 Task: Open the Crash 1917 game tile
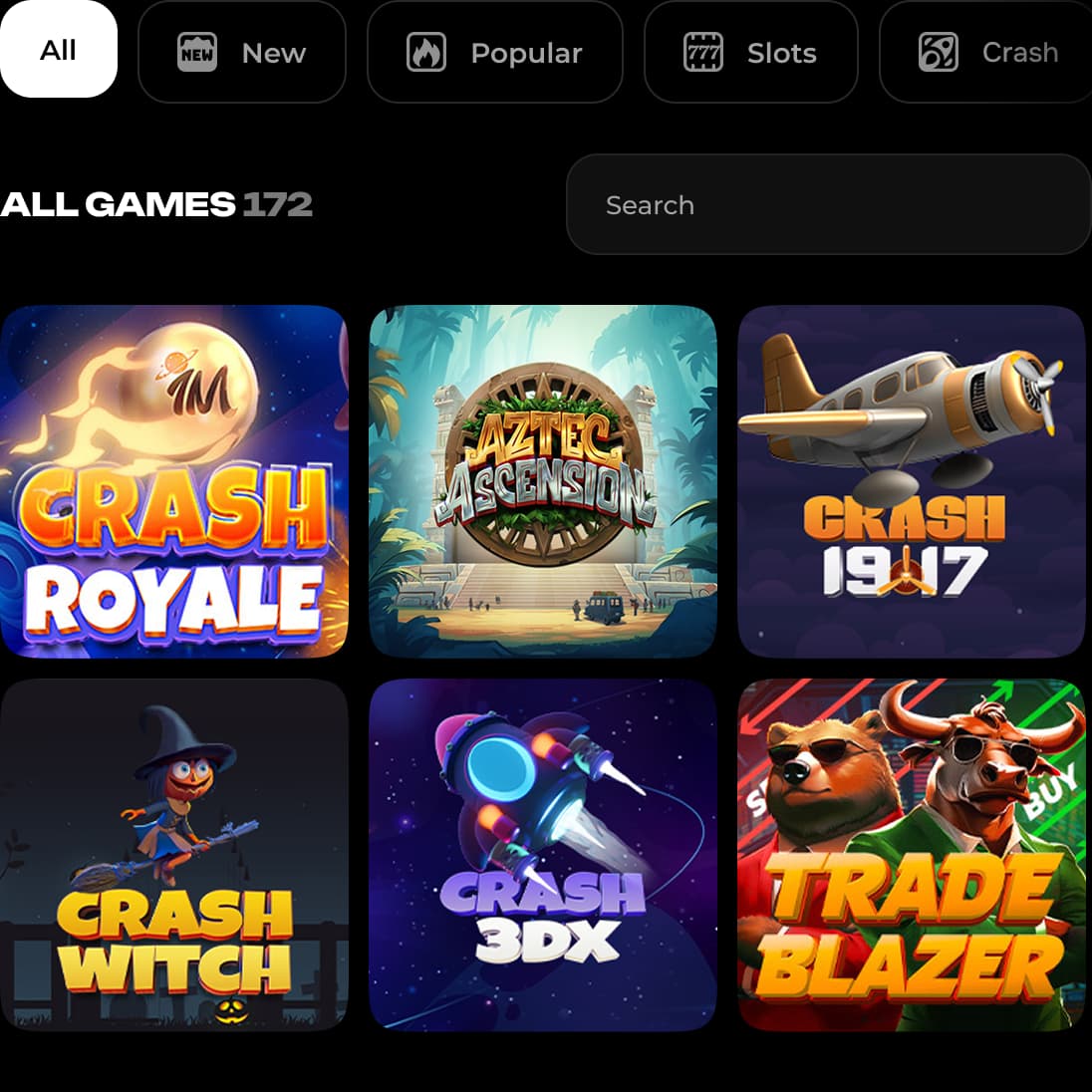coord(911,481)
